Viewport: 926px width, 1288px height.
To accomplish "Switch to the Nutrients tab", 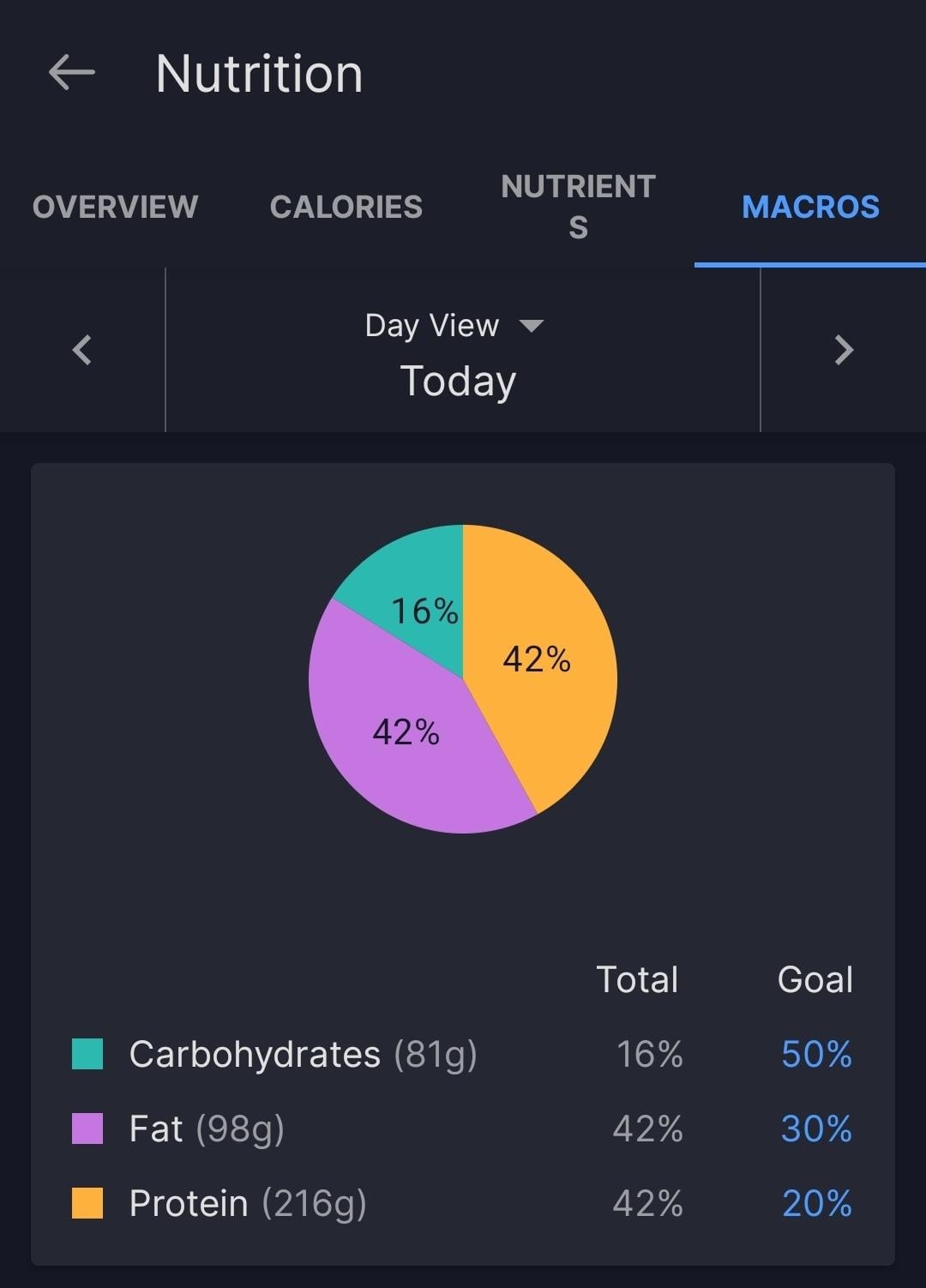I will point(578,207).
